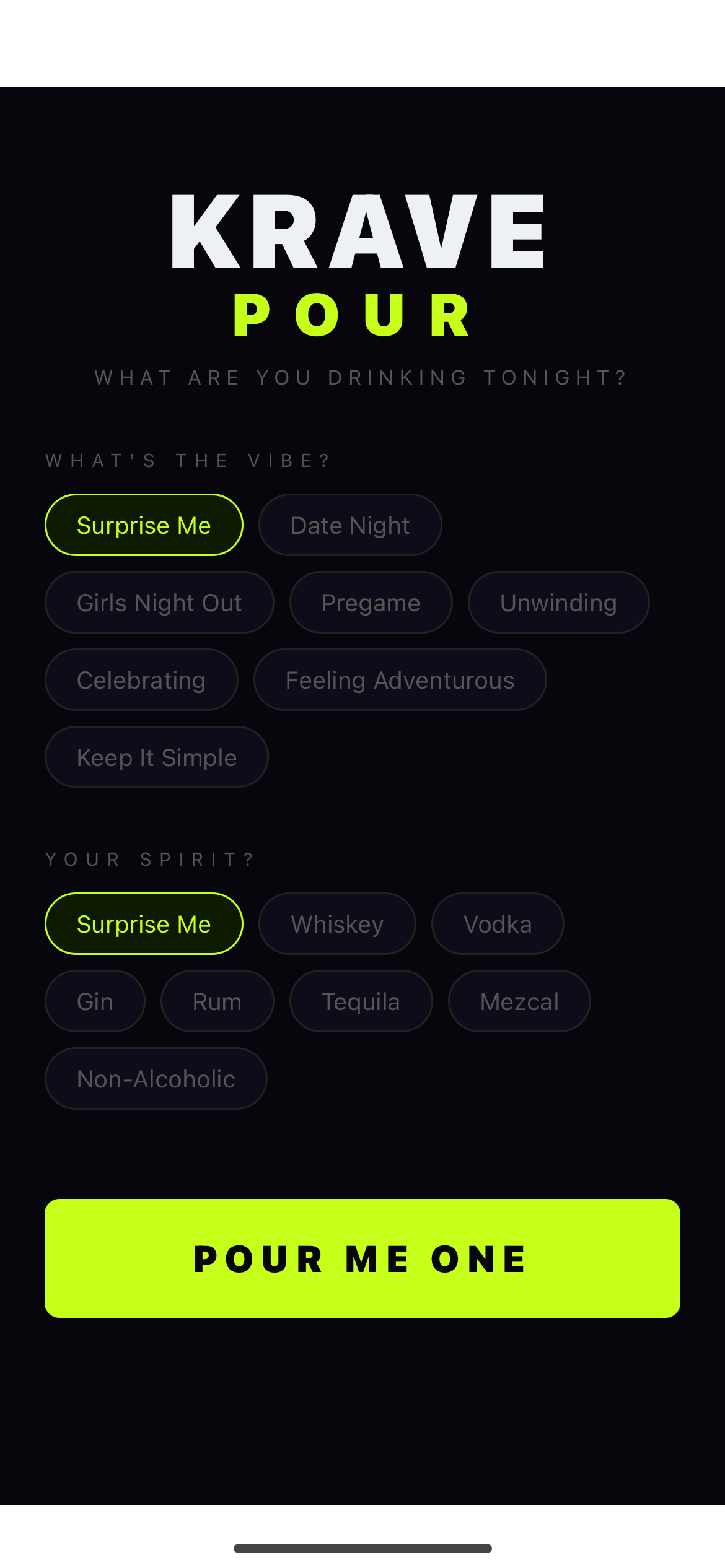The width and height of the screenshot is (725, 1568).
Task: Pick the Keep It Simple vibe
Action: pos(157,757)
